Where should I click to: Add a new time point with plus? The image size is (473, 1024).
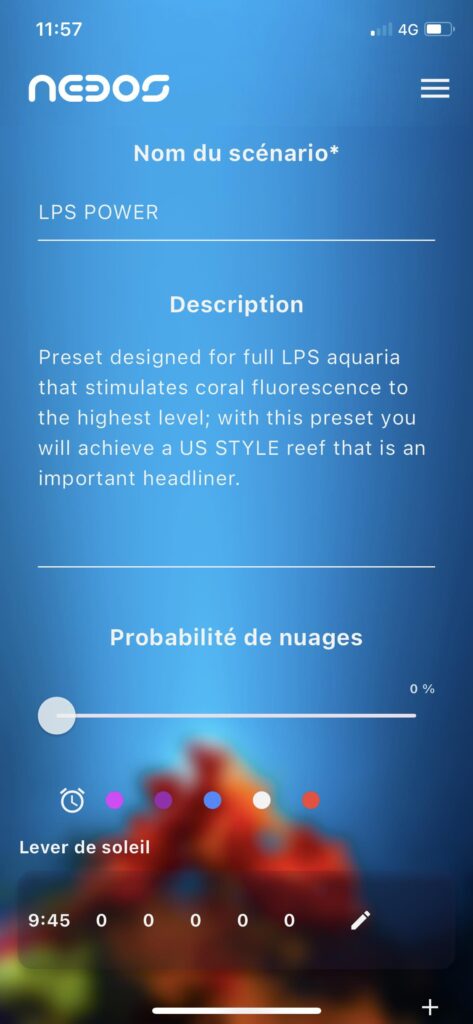coord(430,1006)
